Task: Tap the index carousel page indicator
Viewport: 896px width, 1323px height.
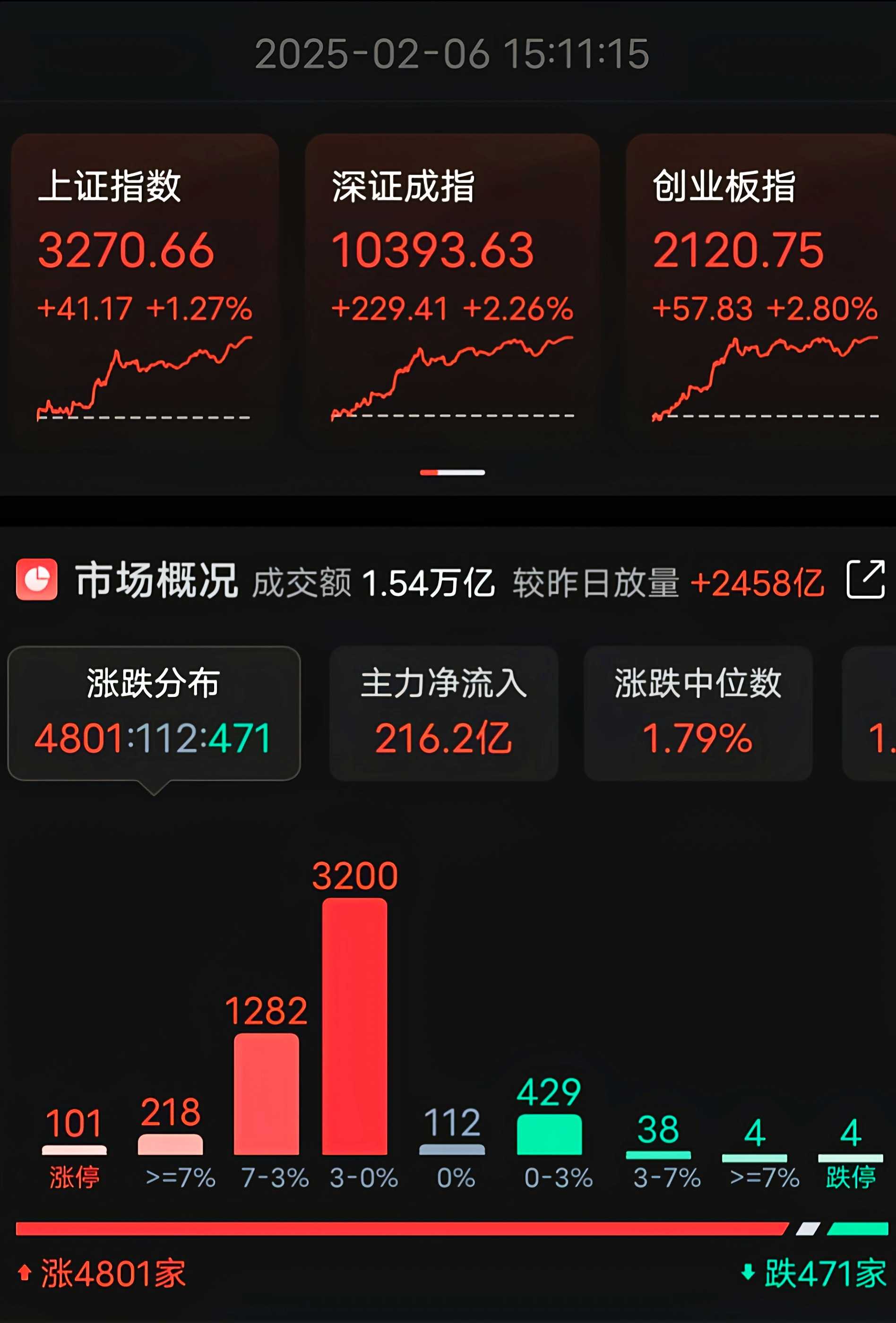Action: 452,472
